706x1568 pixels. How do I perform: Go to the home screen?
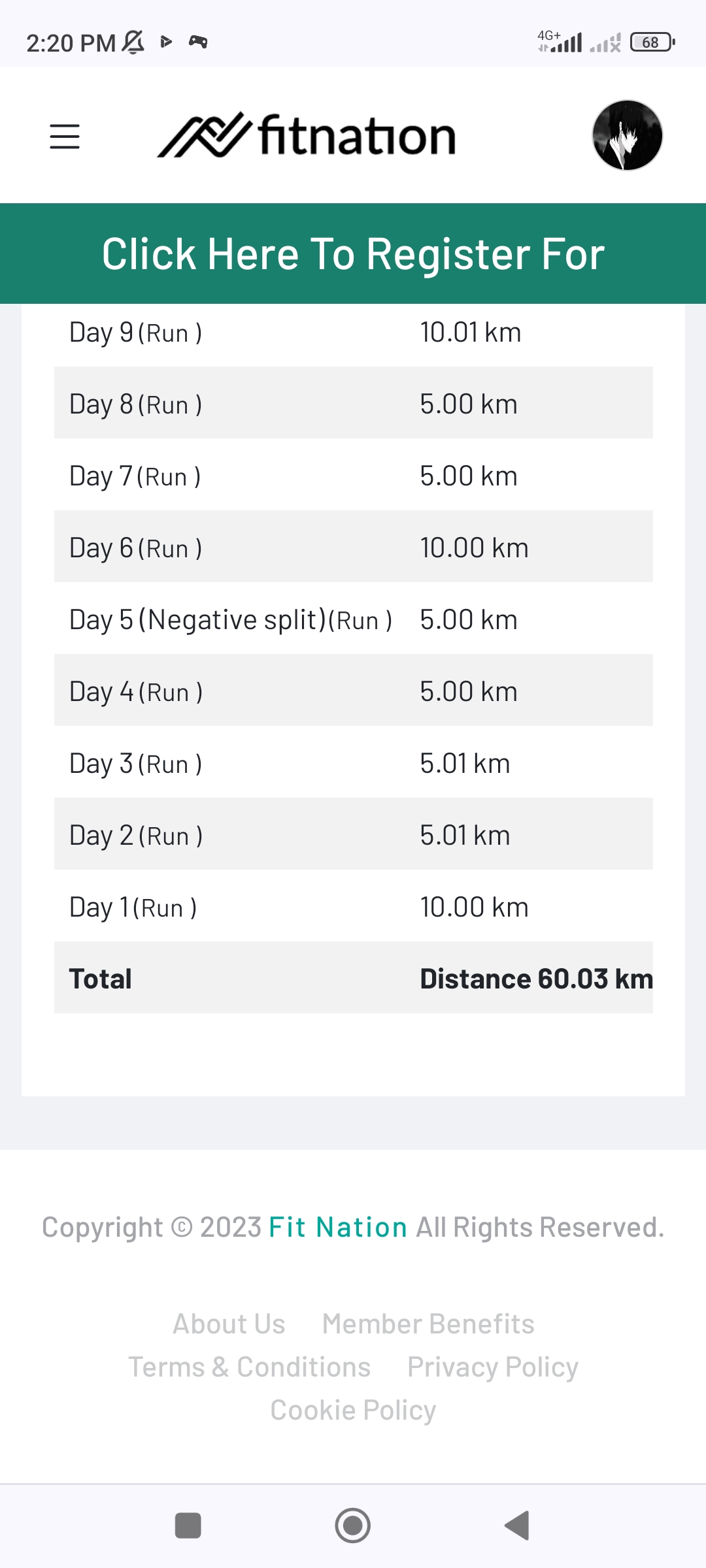[353, 1526]
